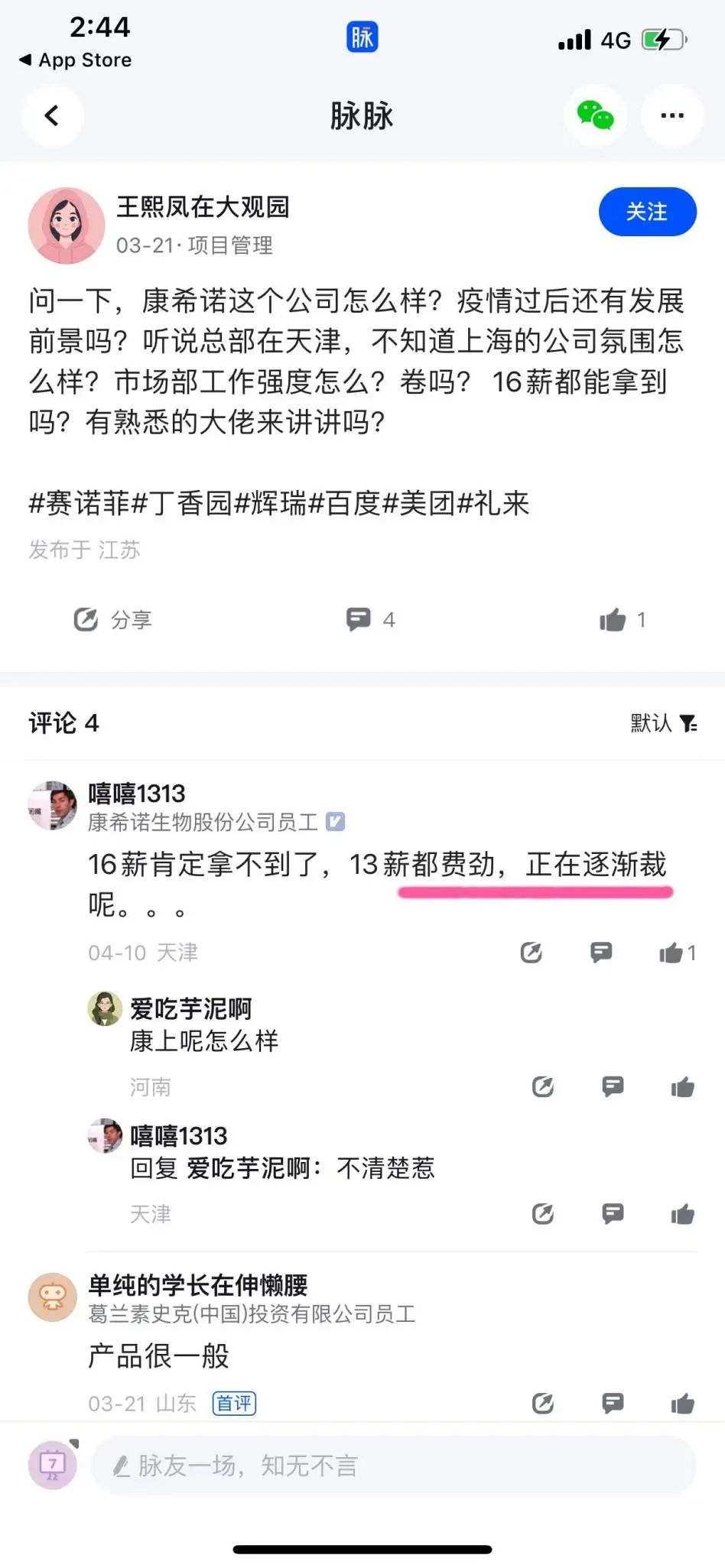Reply to 嘻嘻1313's 16薪 comment
The height and width of the screenshot is (1568, 725).
point(601,953)
